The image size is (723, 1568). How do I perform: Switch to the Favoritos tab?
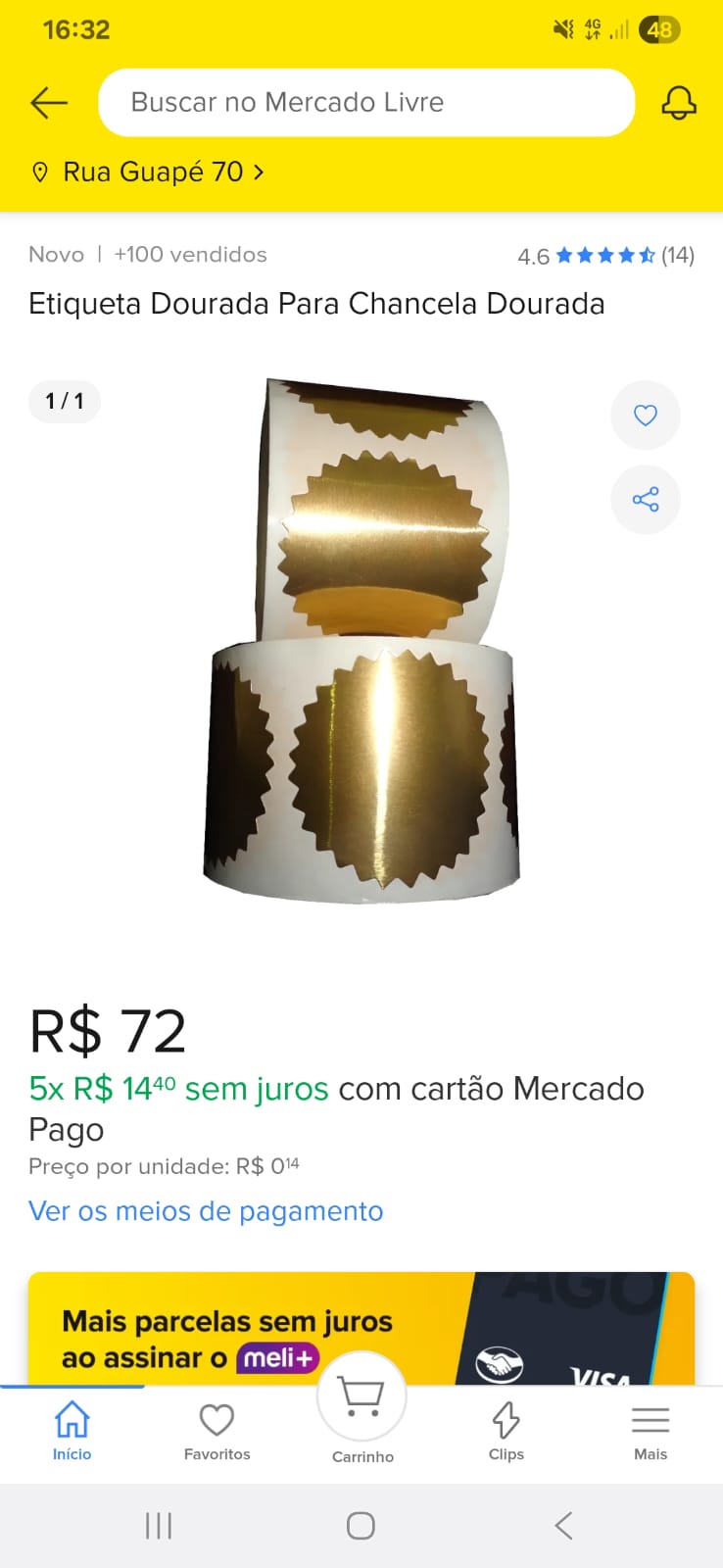pos(217,1431)
